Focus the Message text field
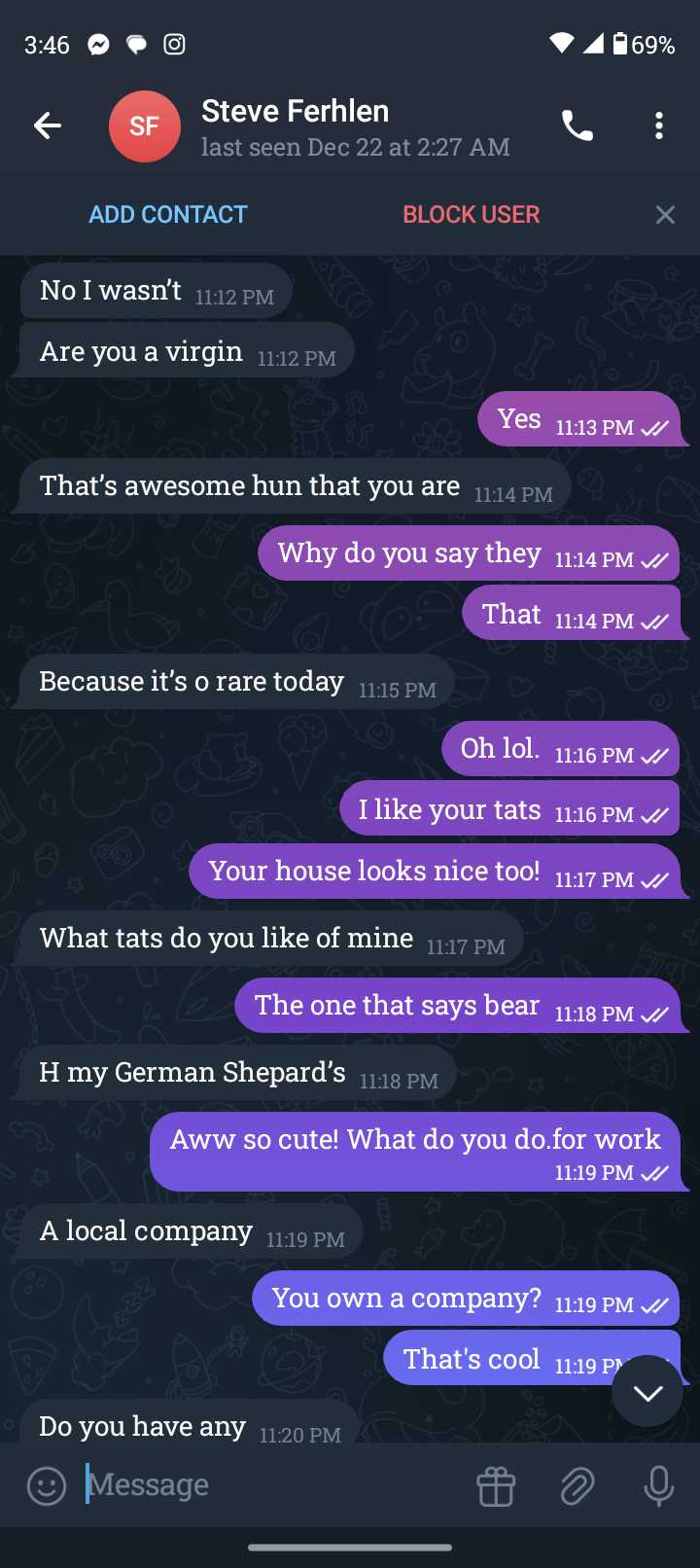This screenshot has width=700, height=1568. click(x=272, y=1484)
